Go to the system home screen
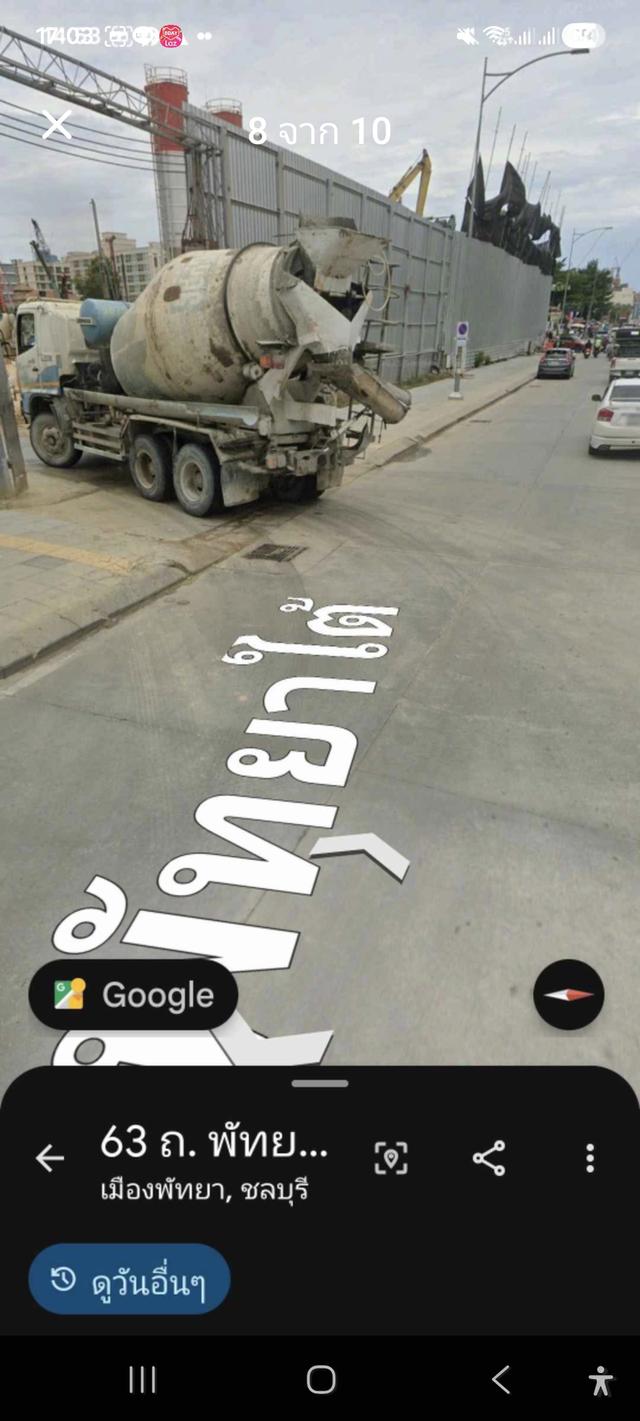The width and height of the screenshot is (640, 1421). coord(321,1380)
